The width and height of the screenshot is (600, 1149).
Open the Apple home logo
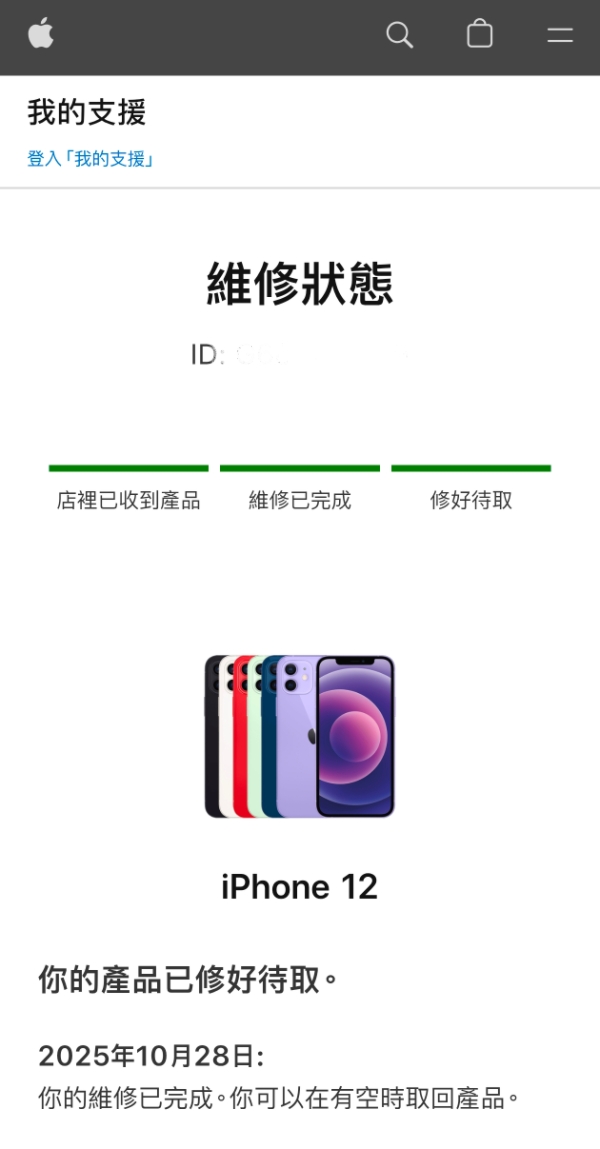(40, 35)
